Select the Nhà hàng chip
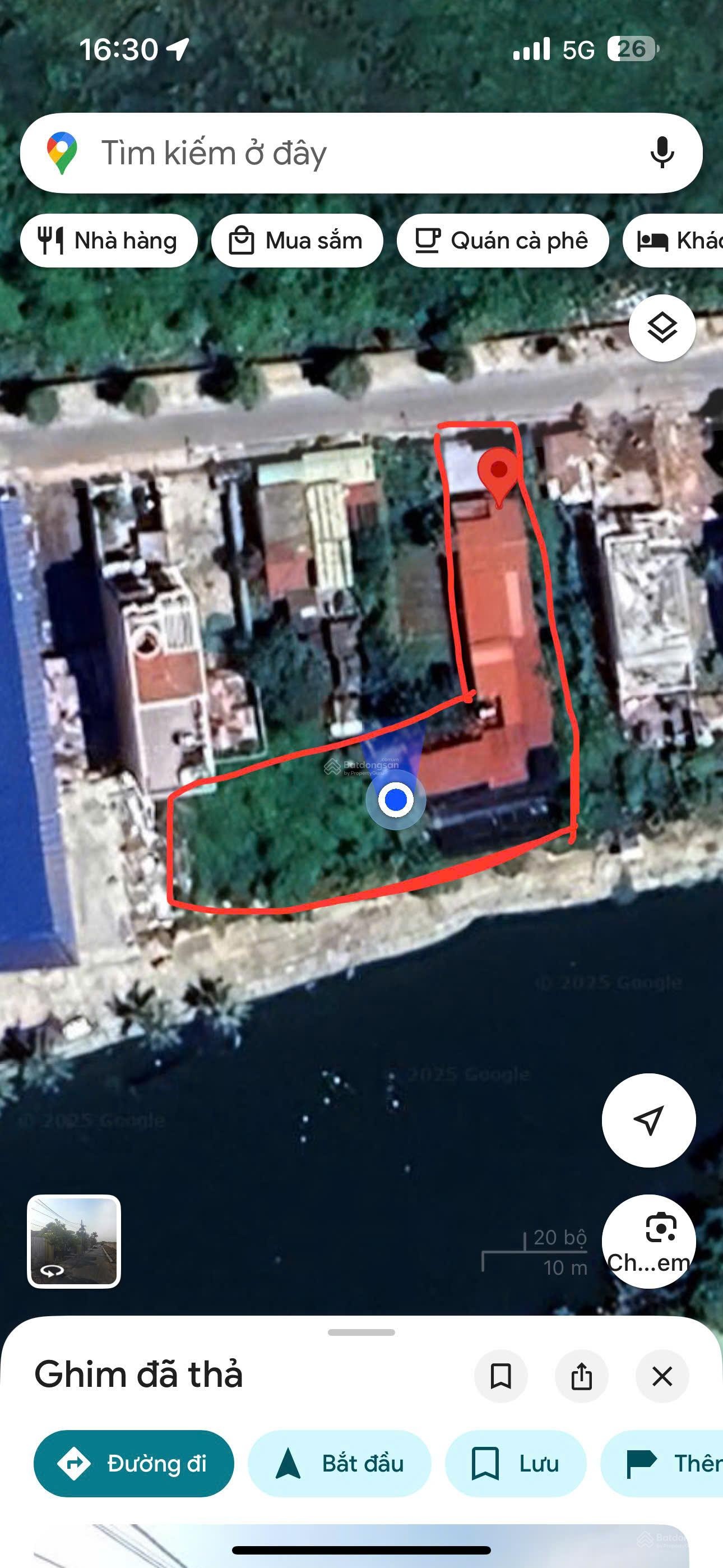This screenshot has height=1568, width=723. tap(108, 241)
